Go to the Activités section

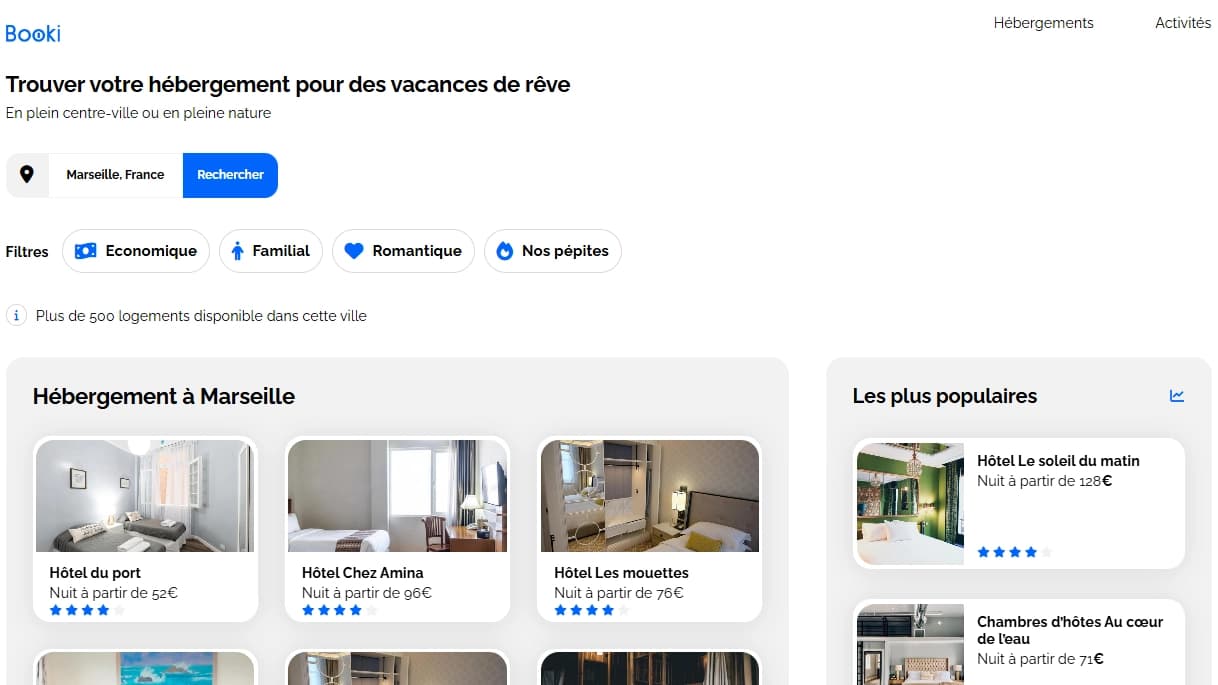1182,23
